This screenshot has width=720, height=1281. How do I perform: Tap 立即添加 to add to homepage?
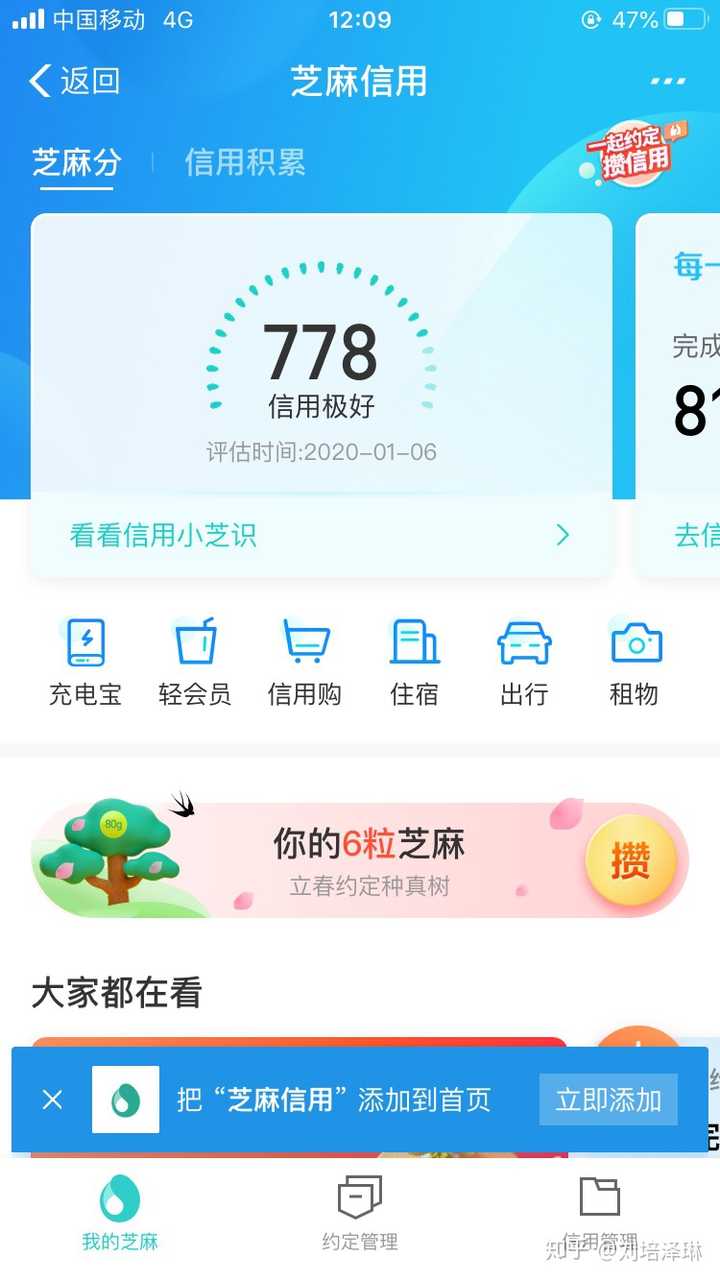[x=607, y=1099]
